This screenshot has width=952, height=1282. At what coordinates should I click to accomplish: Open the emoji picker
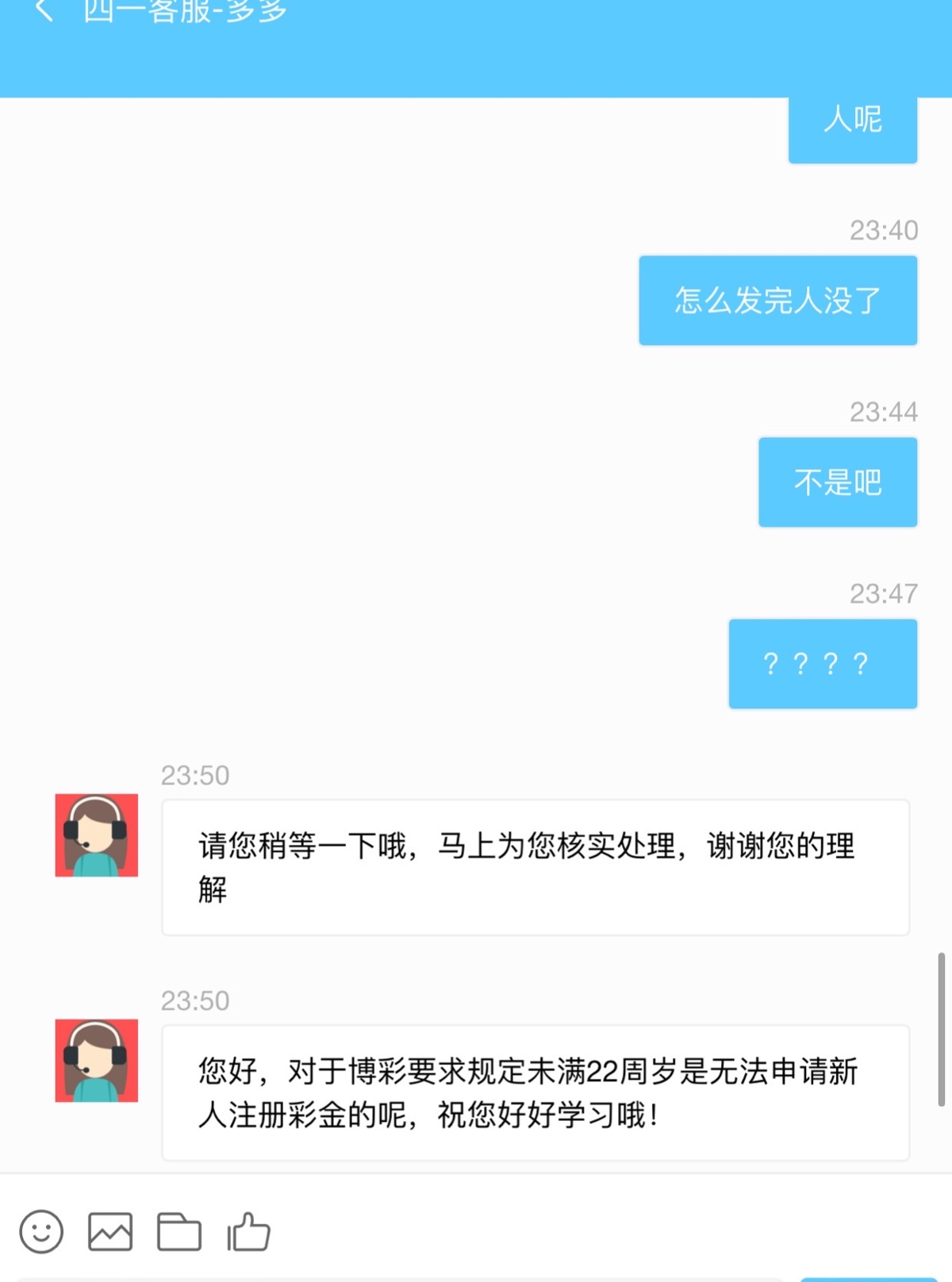[x=41, y=1232]
